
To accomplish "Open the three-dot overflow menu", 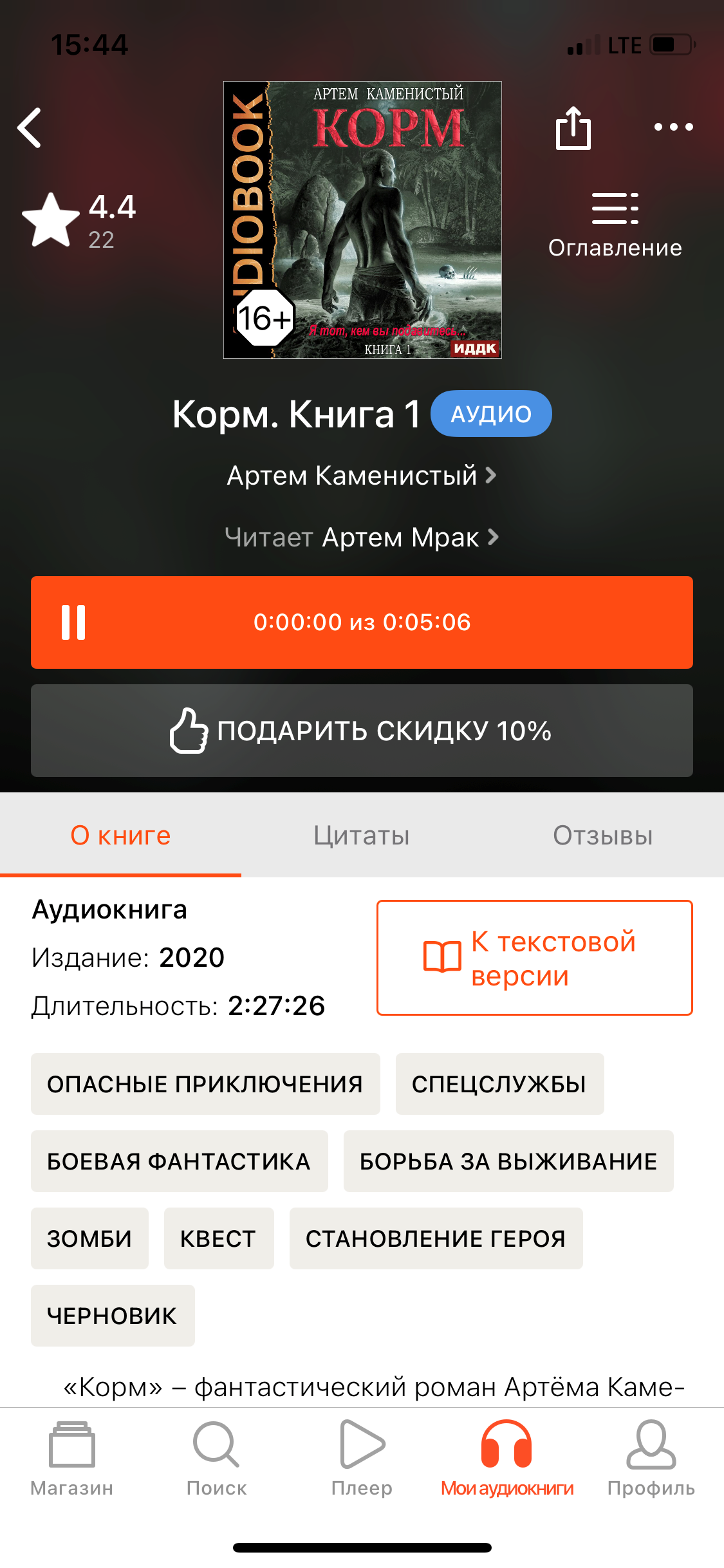I will [673, 127].
